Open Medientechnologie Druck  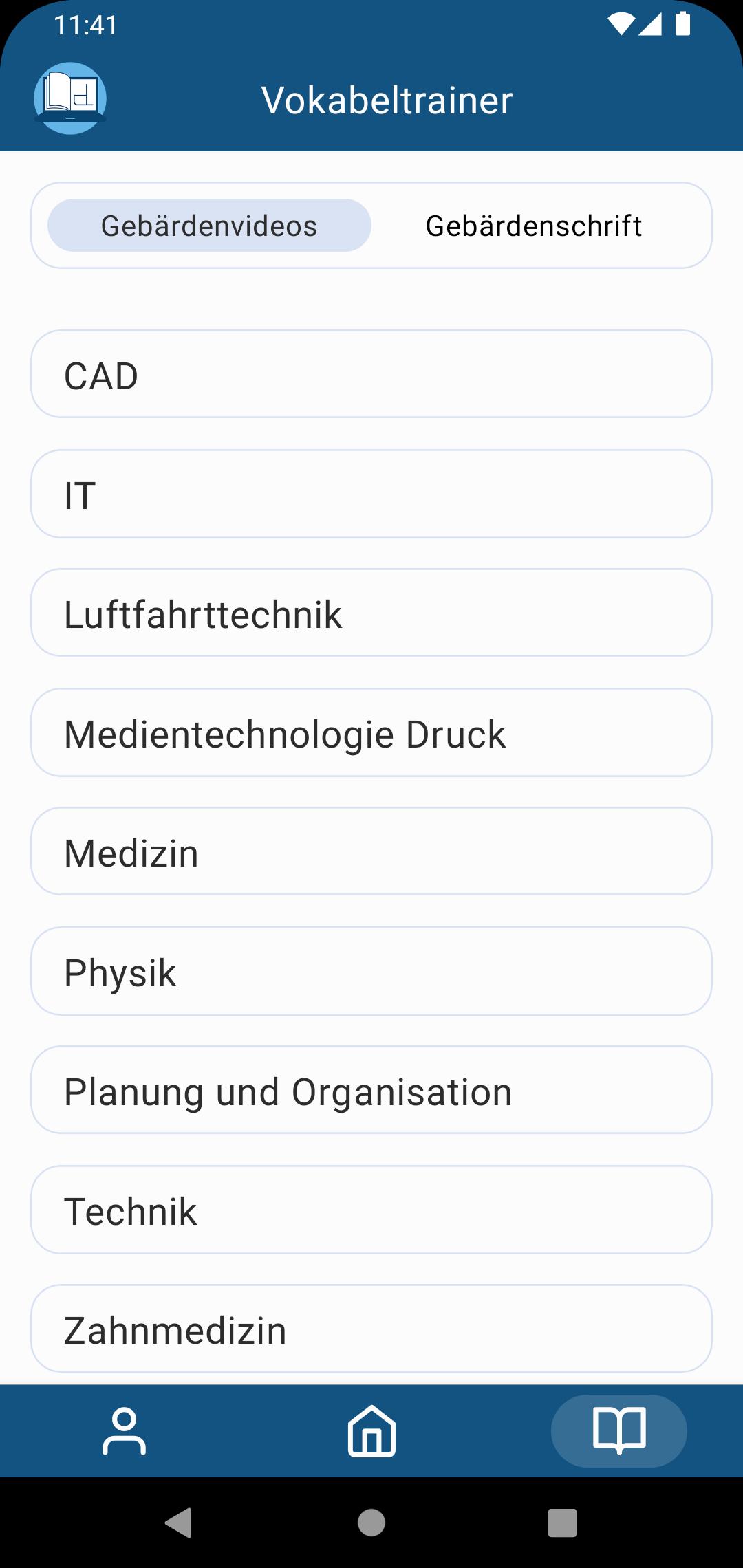click(371, 732)
